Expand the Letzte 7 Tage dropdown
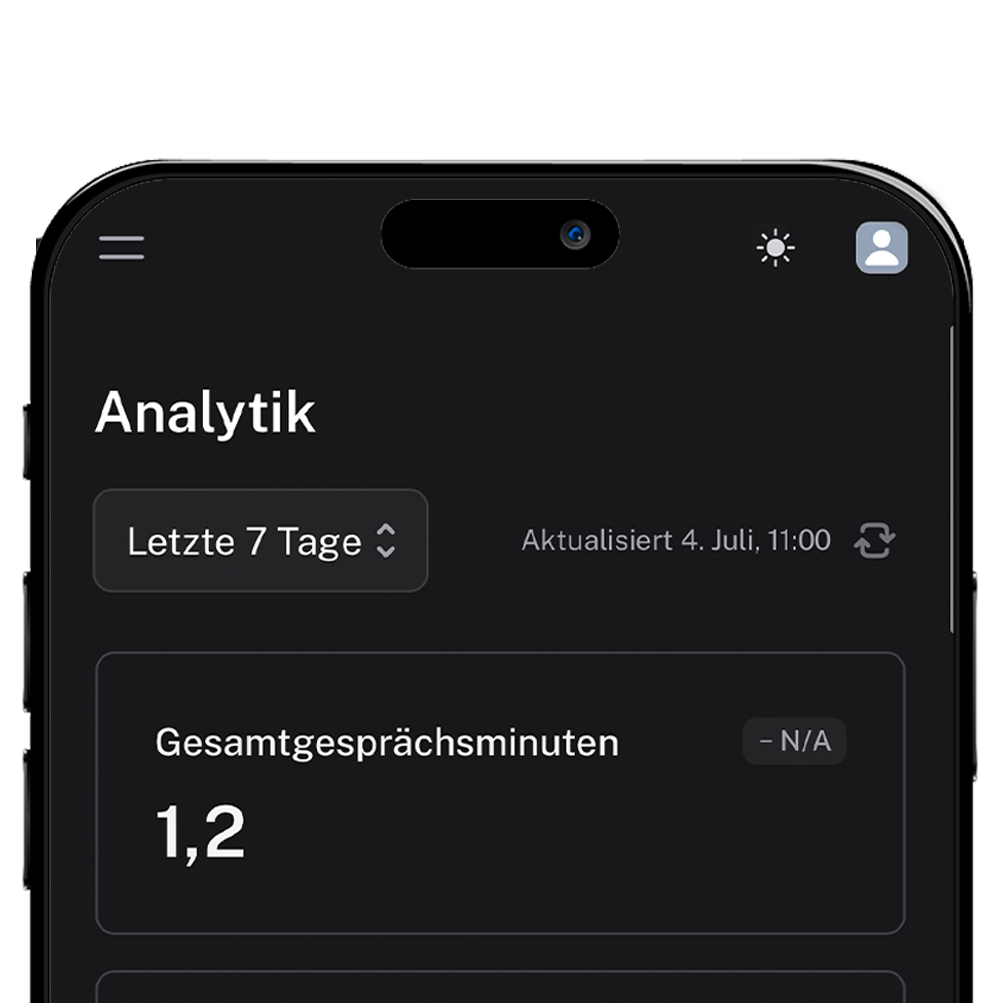1000x1003 pixels. [x=260, y=541]
